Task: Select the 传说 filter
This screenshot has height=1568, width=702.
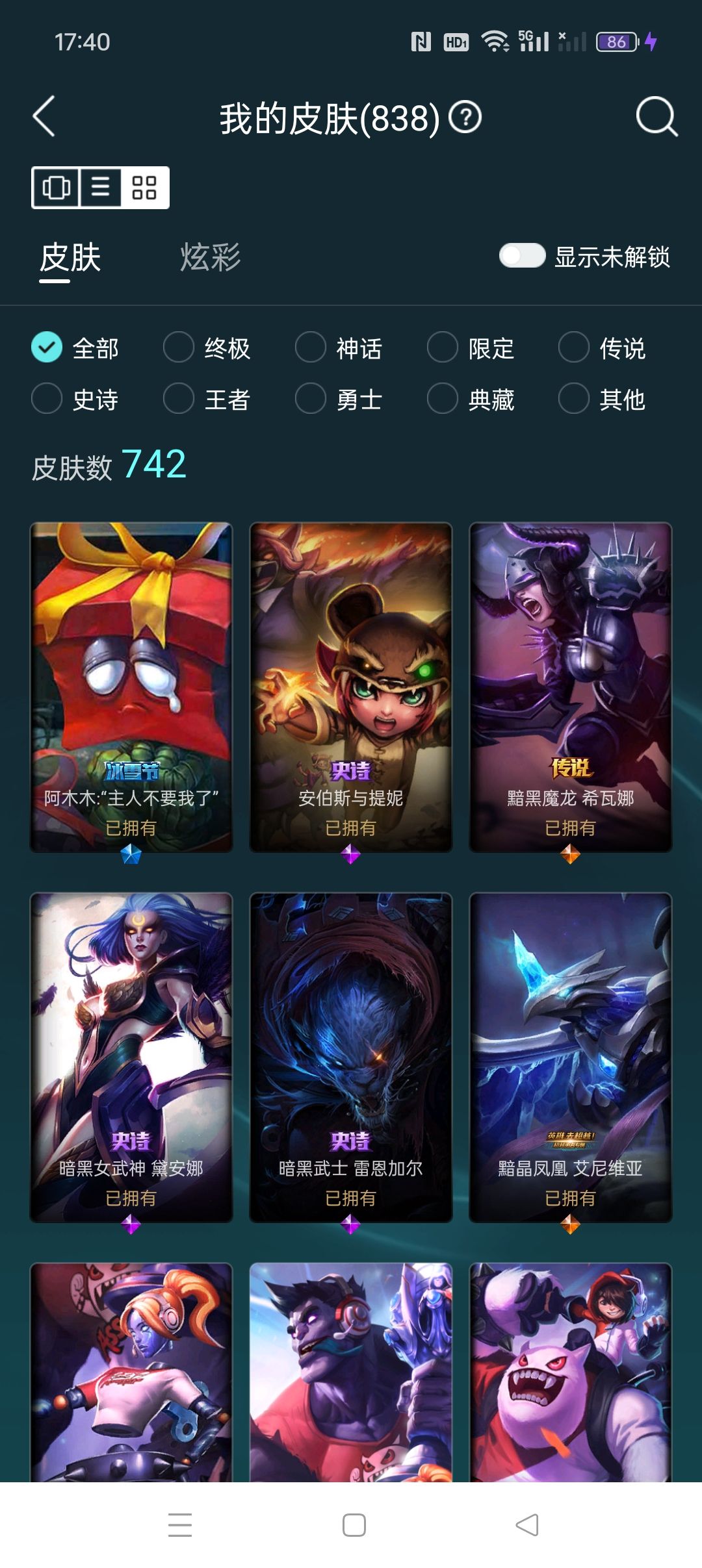Action: click(x=602, y=348)
